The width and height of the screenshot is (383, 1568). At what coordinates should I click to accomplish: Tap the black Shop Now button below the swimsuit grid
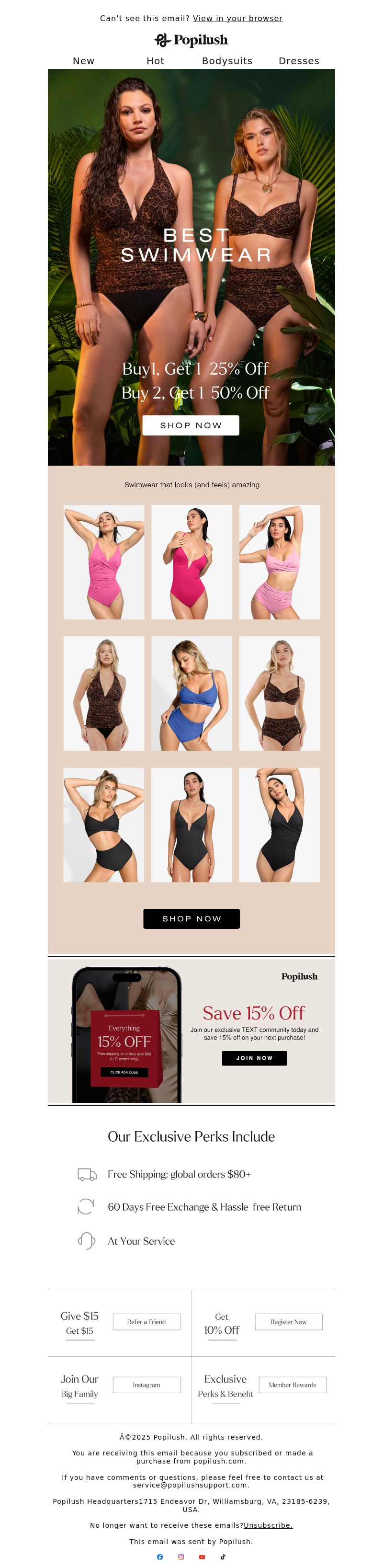click(x=191, y=918)
